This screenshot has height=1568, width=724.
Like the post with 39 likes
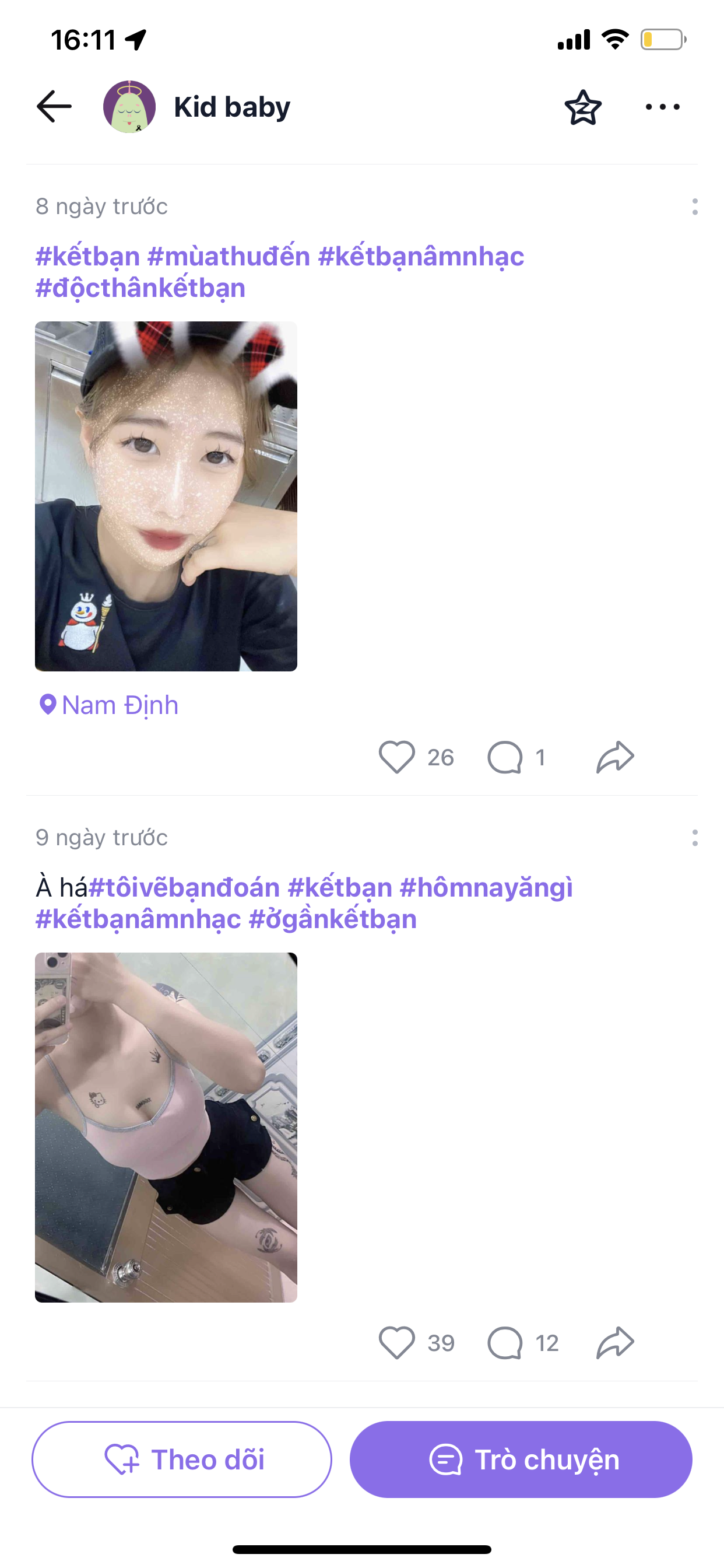click(396, 1342)
